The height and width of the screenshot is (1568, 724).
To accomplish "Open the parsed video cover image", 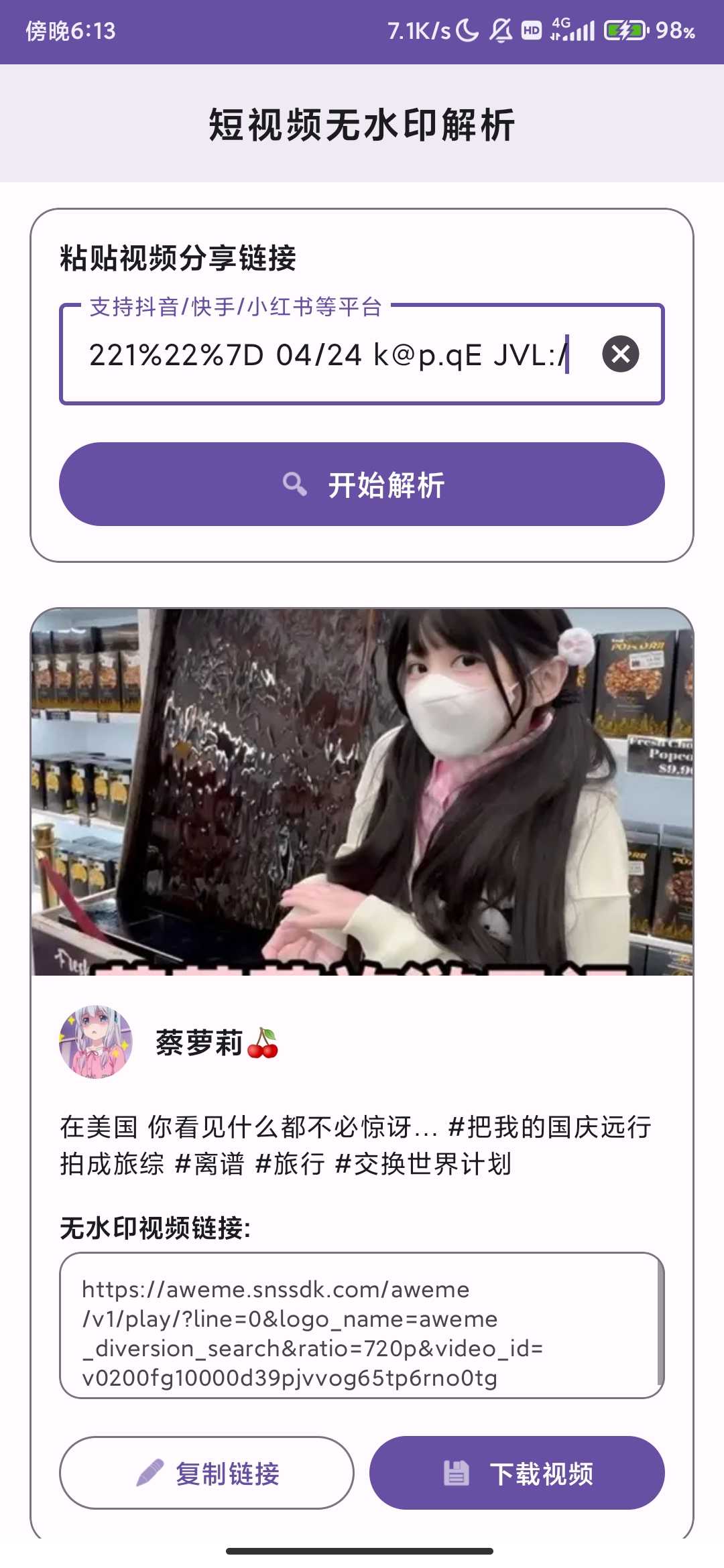I will coord(362,792).
